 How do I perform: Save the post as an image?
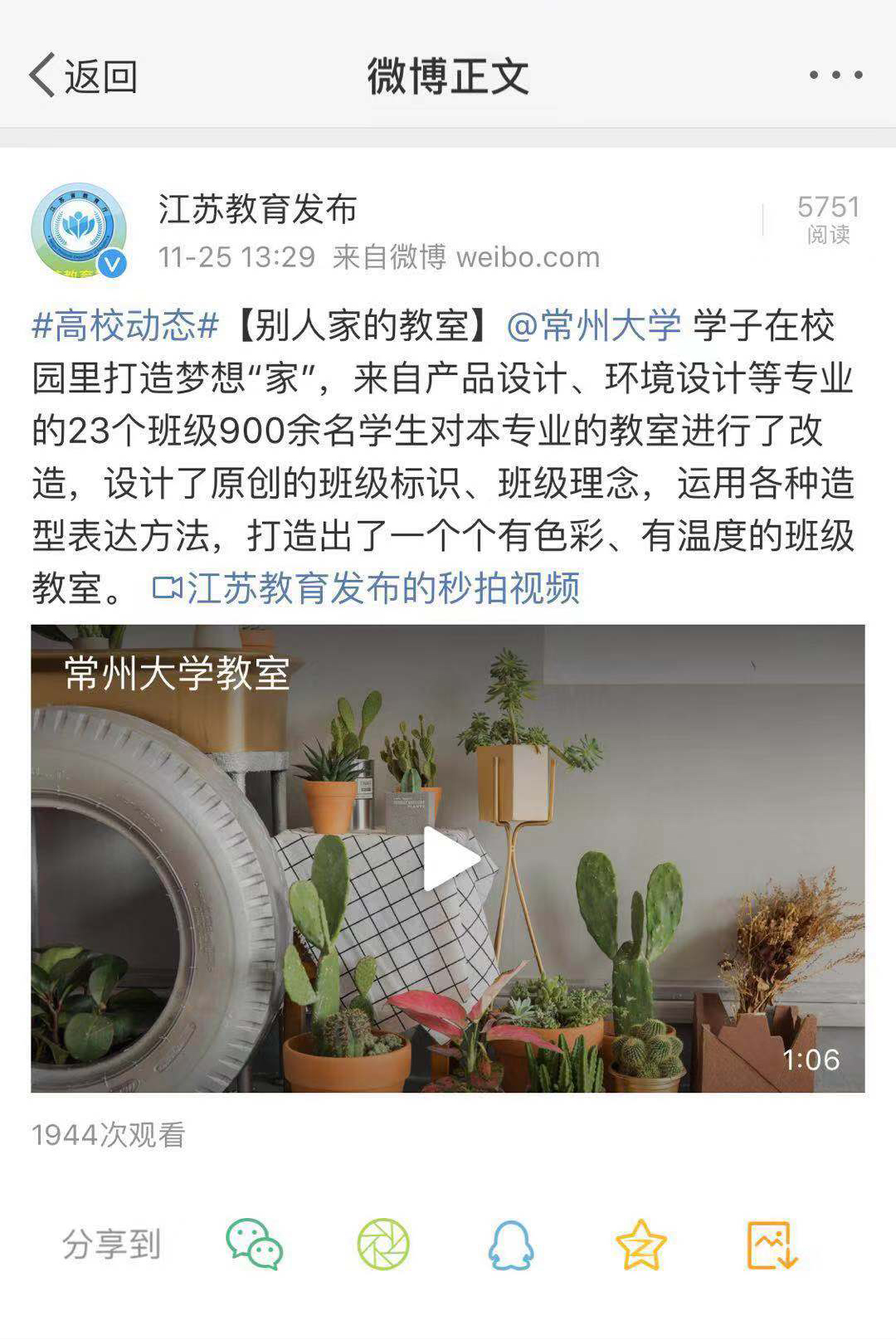(772, 1245)
